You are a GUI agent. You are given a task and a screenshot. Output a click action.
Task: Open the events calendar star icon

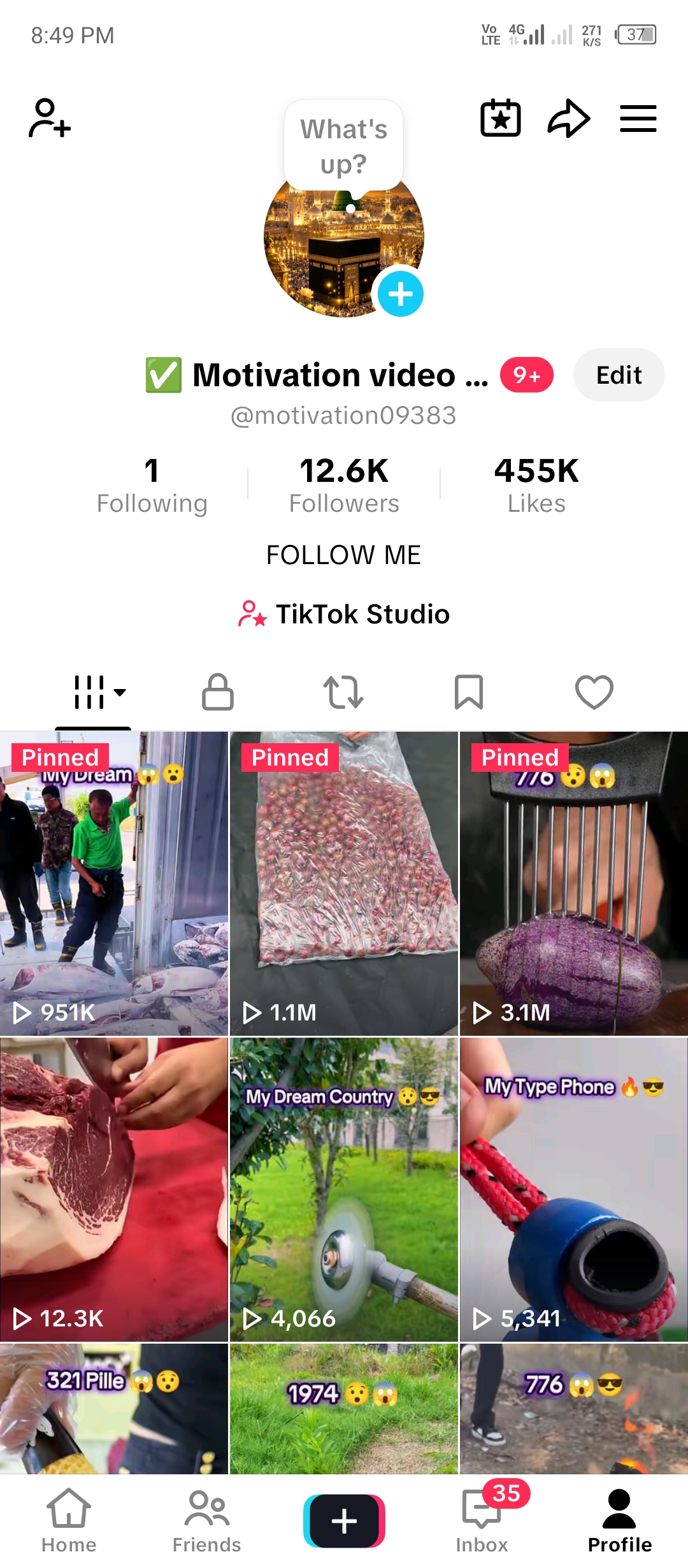coord(501,118)
